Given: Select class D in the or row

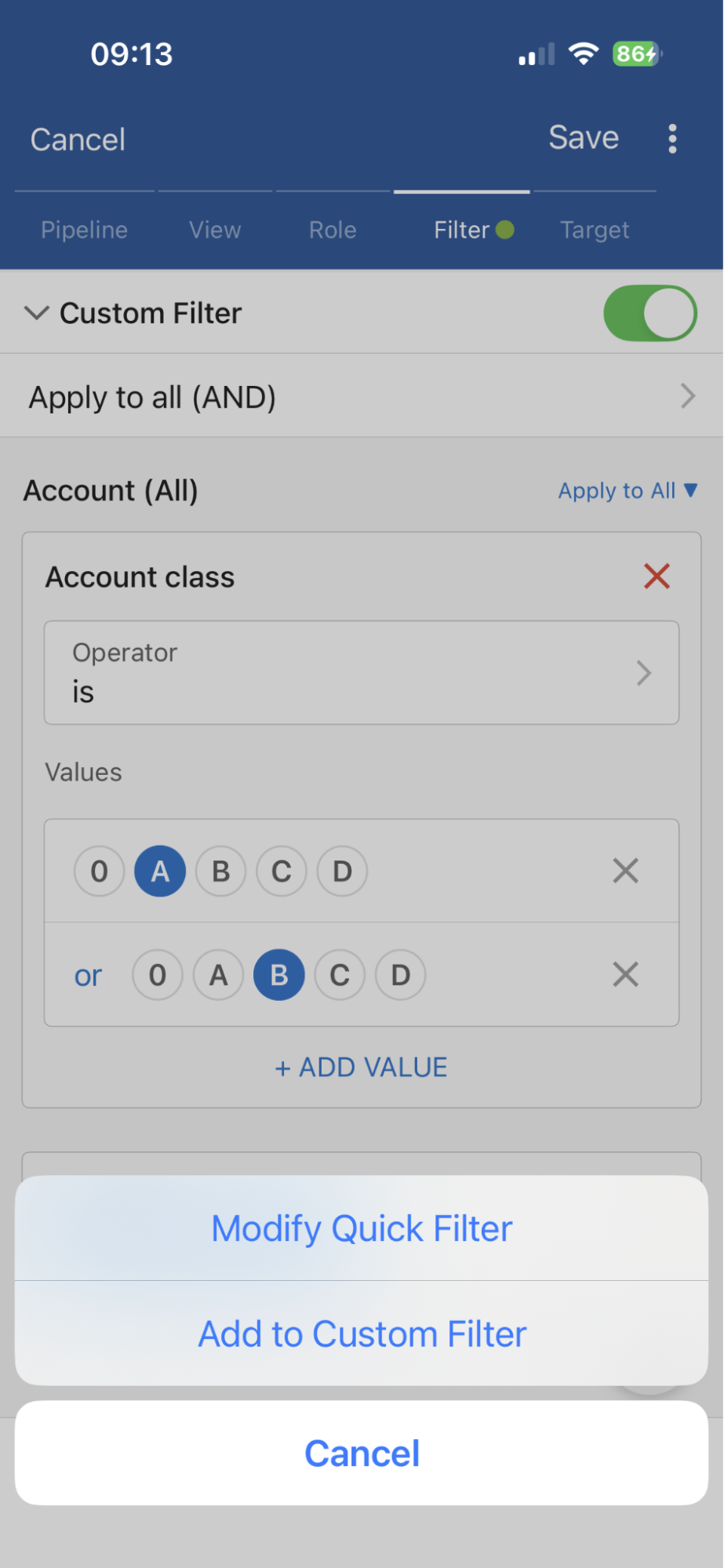Looking at the screenshot, I should tap(400, 975).
